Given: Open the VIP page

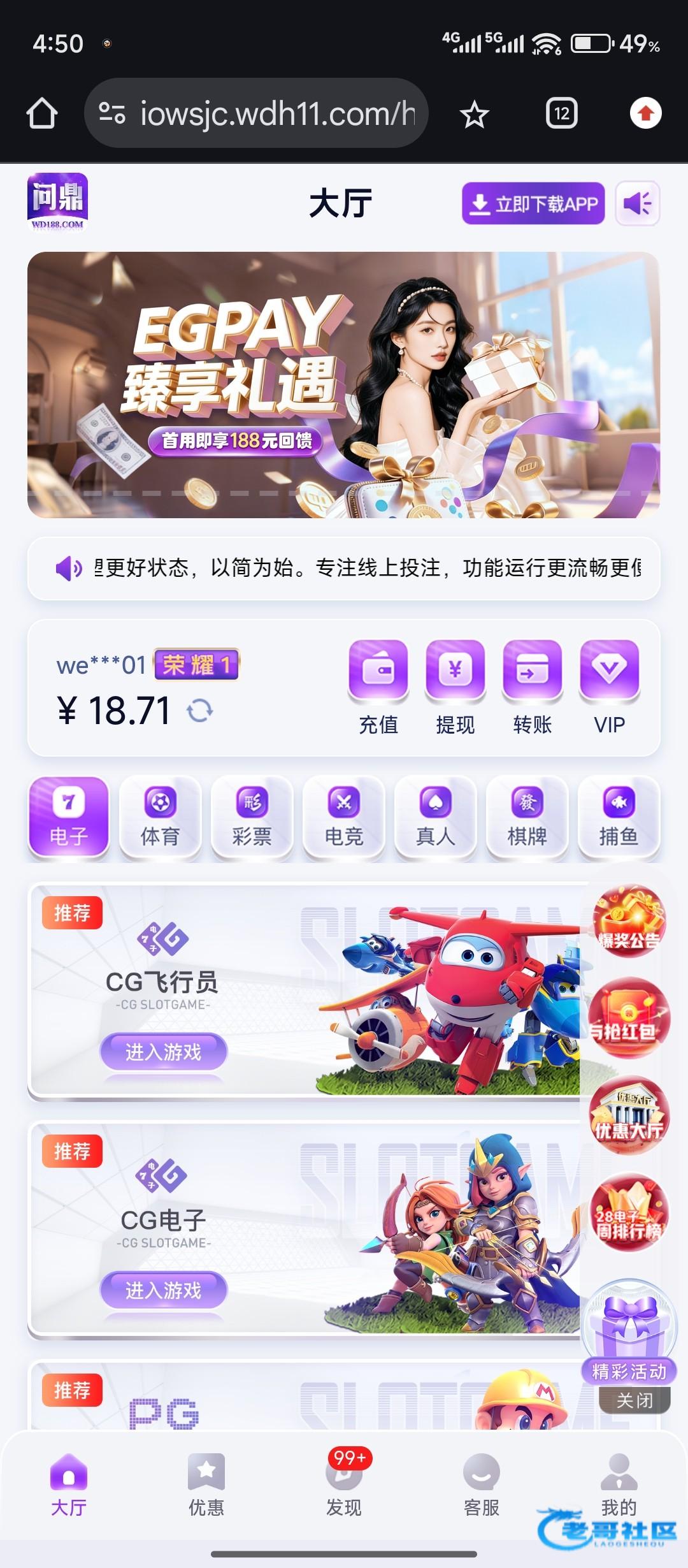Looking at the screenshot, I should [609, 686].
